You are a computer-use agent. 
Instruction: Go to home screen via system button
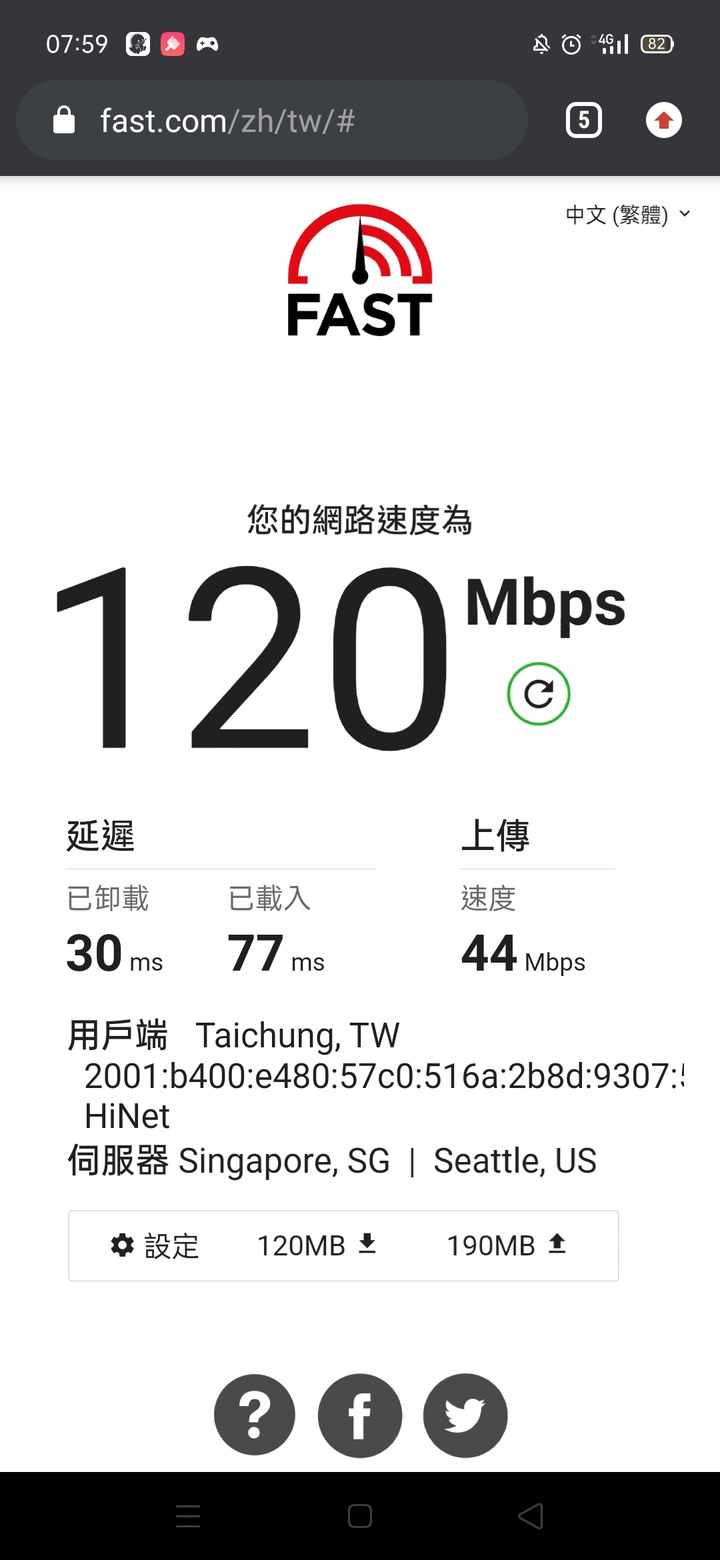[x=360, y=1516]
